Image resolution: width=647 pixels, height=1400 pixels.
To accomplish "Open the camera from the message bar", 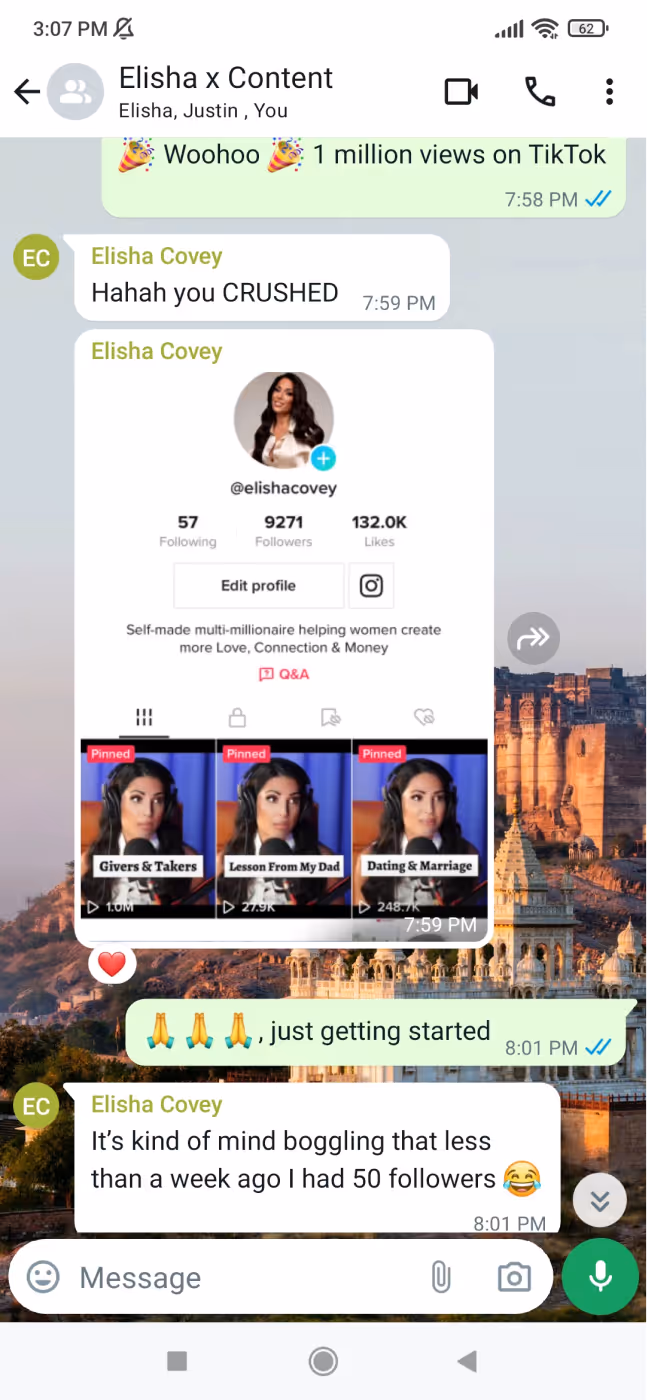I will tap(514, 1277).
